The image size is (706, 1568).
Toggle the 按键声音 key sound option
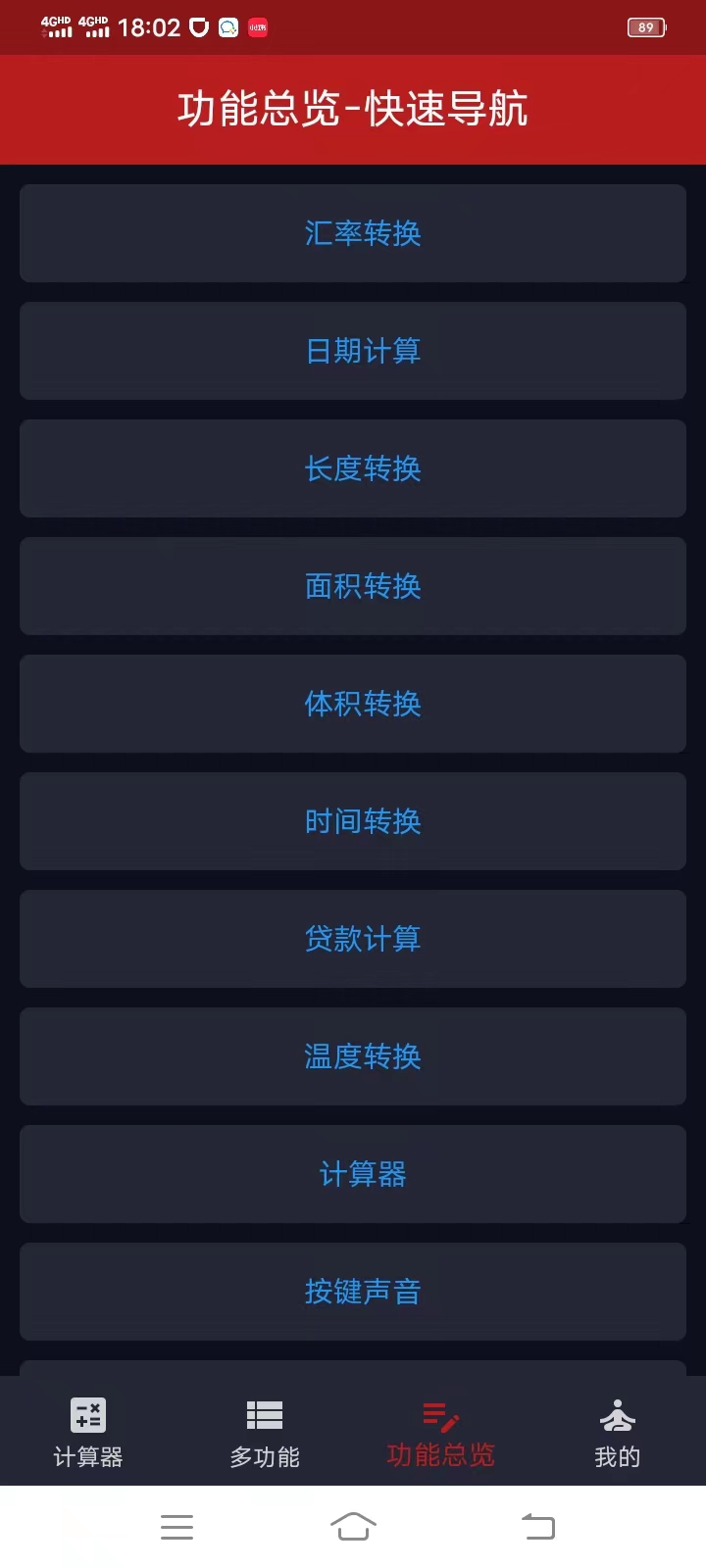click(353, 1292)
